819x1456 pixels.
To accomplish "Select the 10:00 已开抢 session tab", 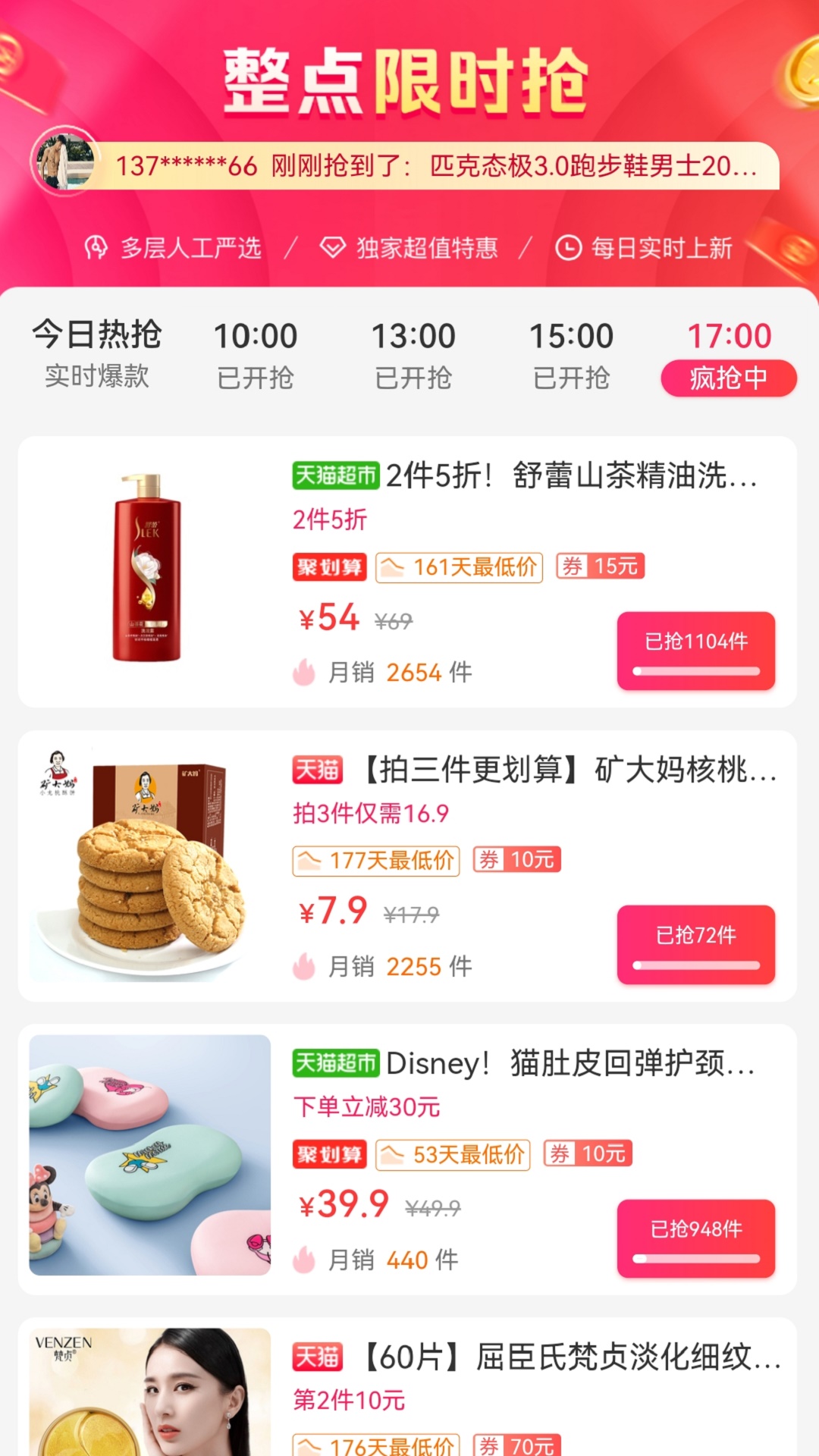I will [258, 353].
